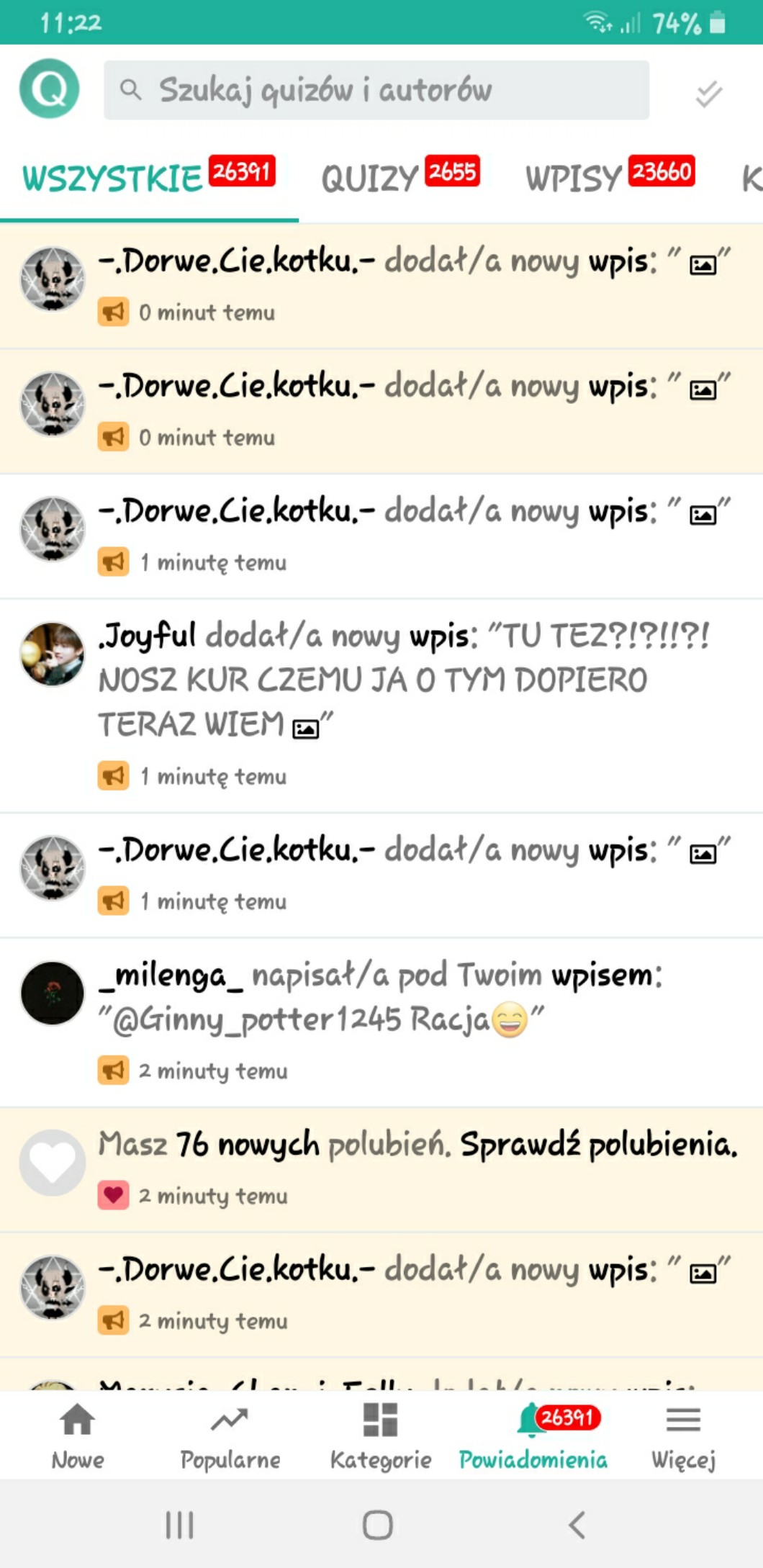
Task: Open .Joyful's new post notification
Action: tap(403, 680)
